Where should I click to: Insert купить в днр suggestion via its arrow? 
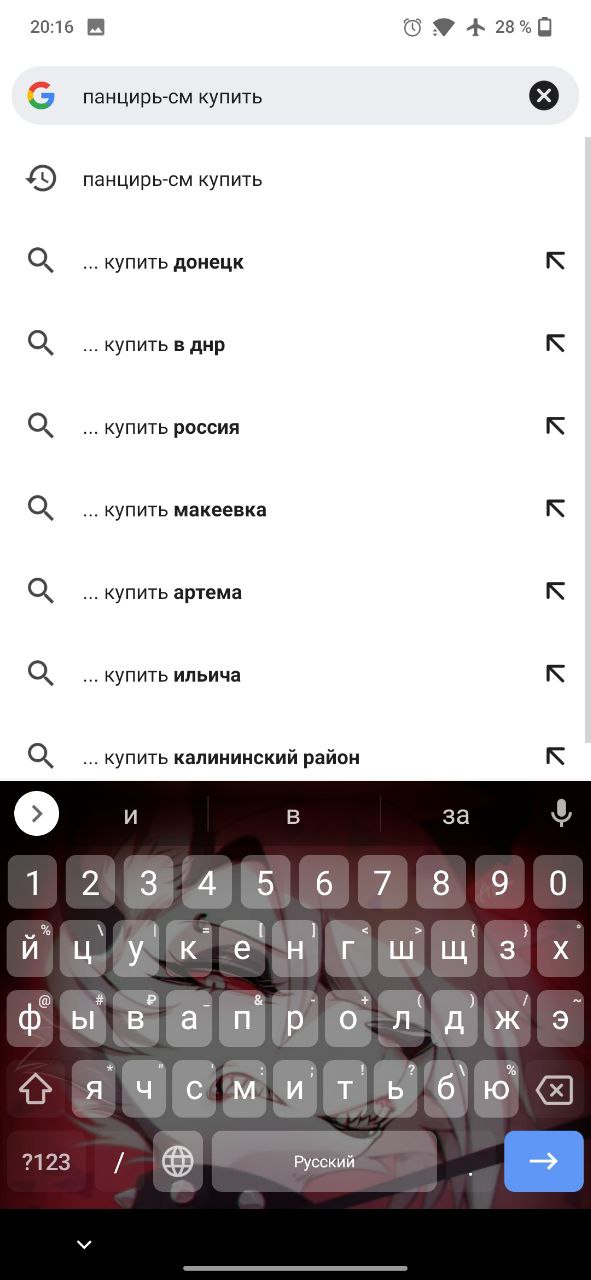tap(555, 344)
